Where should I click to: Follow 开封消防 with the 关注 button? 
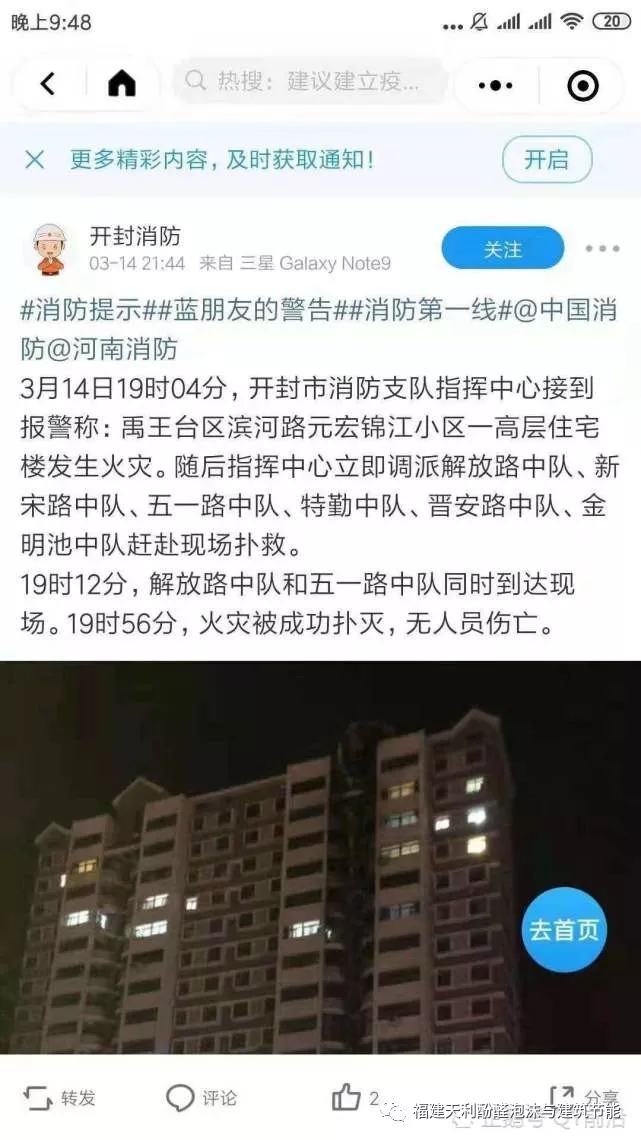(502, 249)
